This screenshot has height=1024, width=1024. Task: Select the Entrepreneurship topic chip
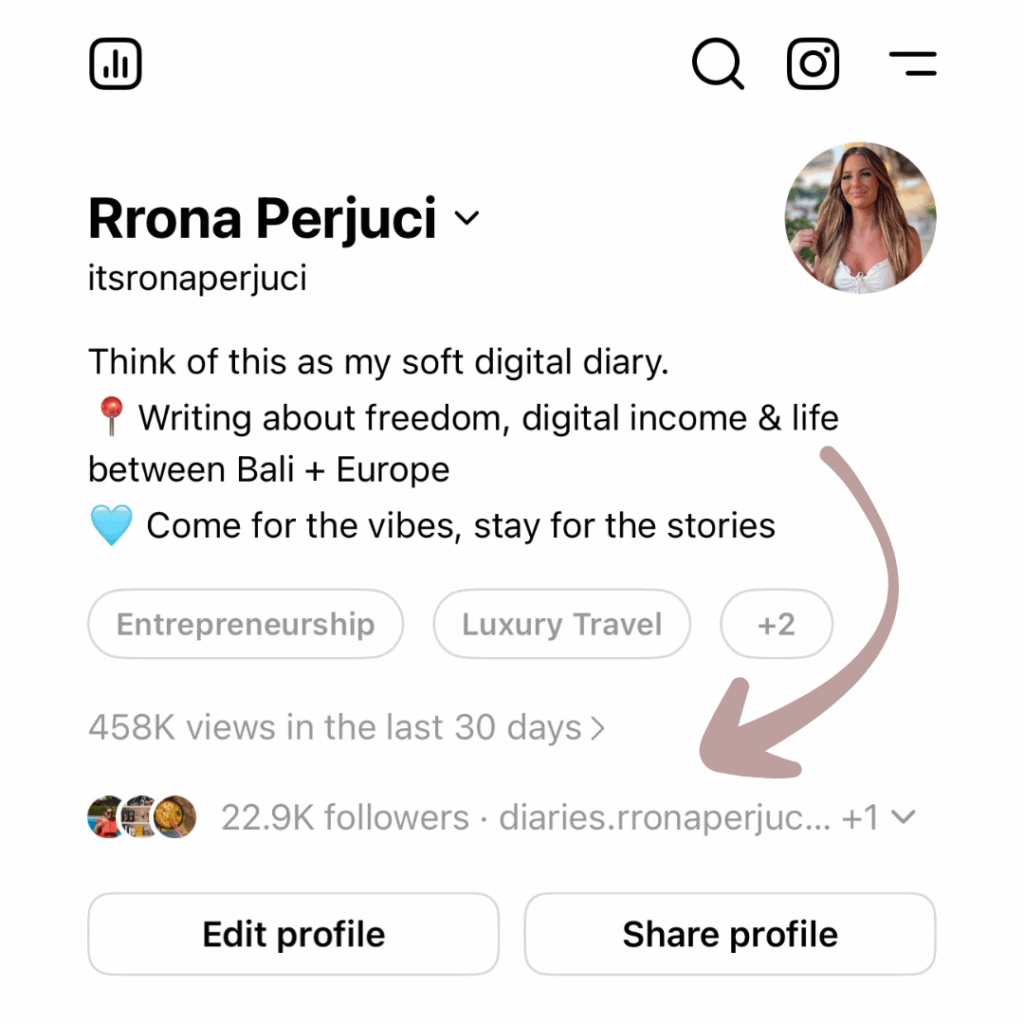245,625
